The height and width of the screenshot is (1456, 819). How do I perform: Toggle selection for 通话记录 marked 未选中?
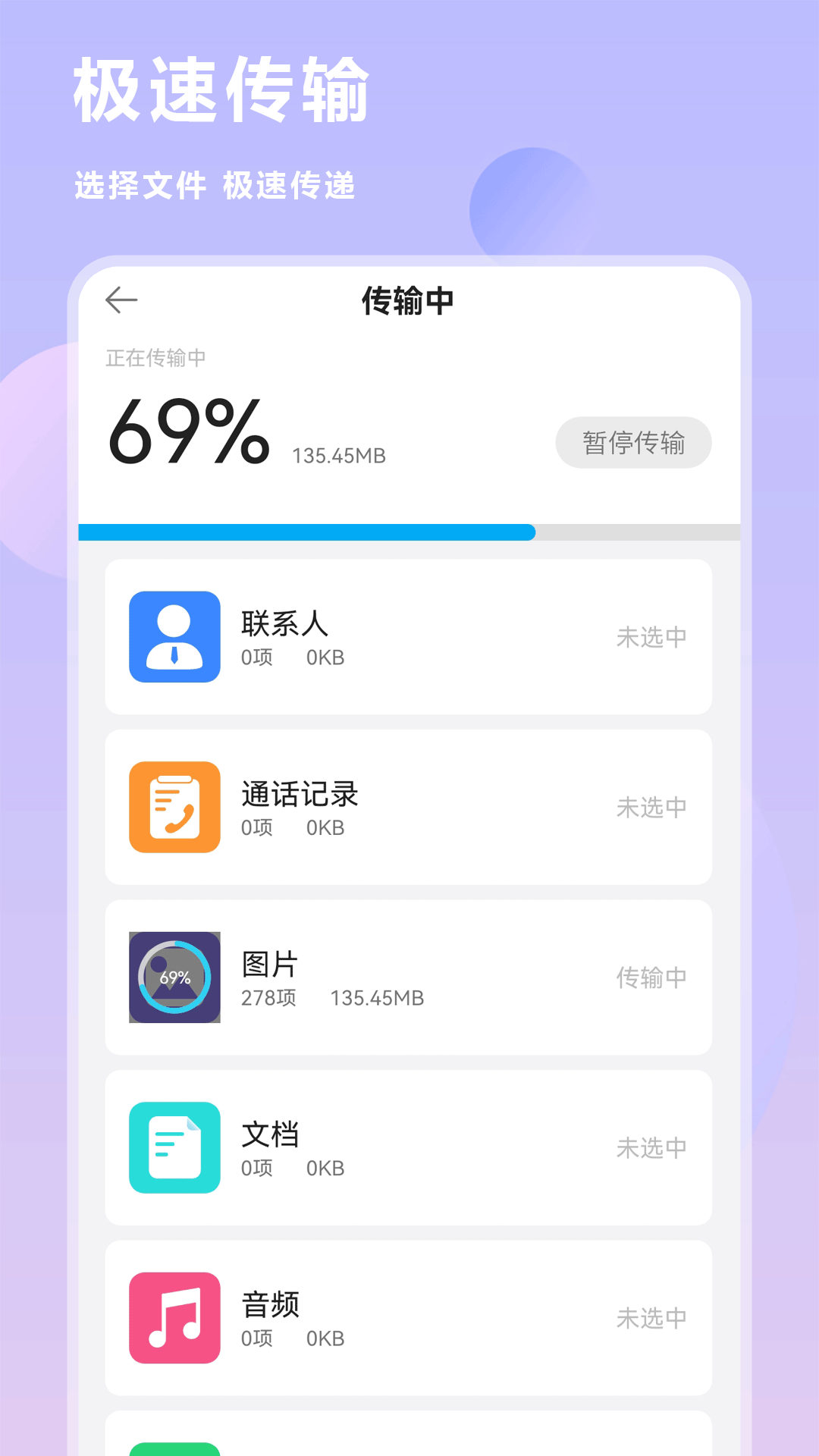click(652, 807)
